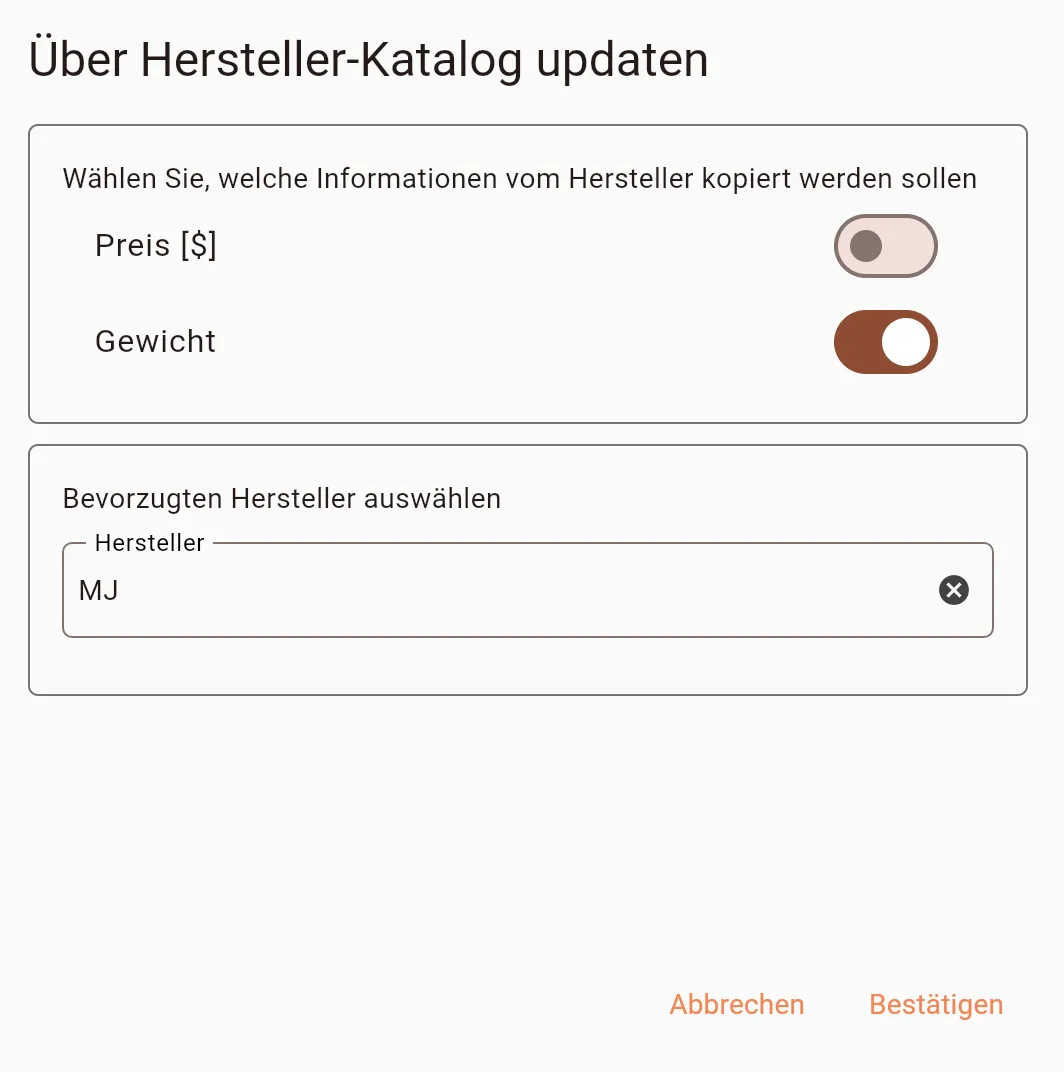The image size is (1064, 1072).
Task: Disable the Gewicht toggle
Action: 886,342
